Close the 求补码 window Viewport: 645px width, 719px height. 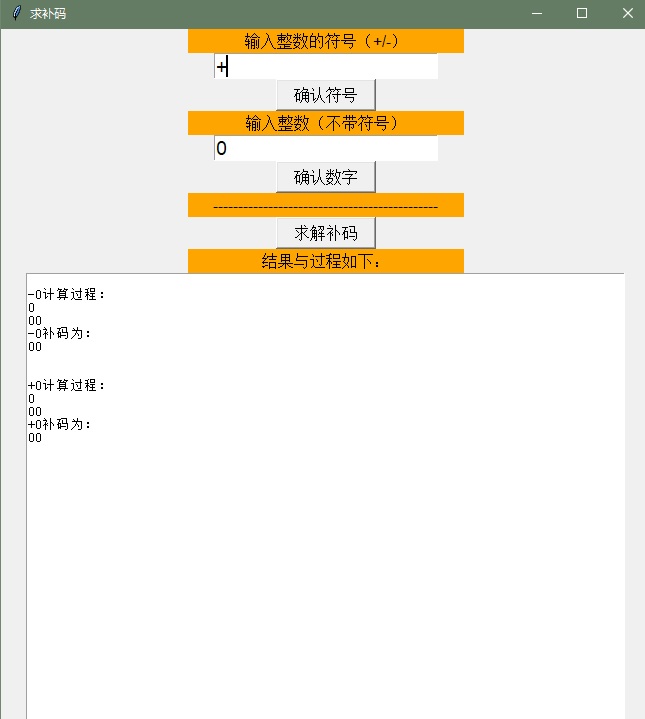pos(627,13)
